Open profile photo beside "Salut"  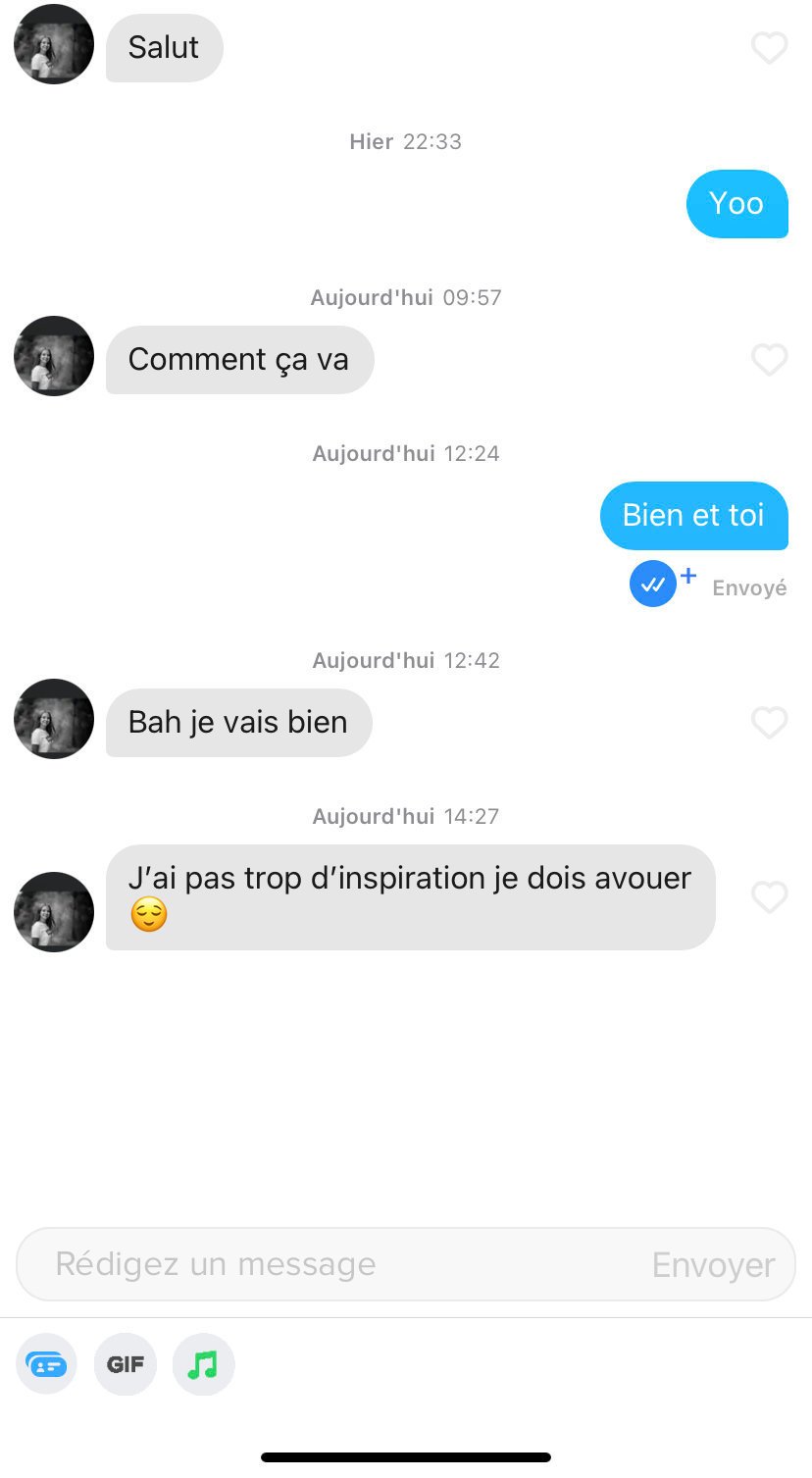click(54, 44)
